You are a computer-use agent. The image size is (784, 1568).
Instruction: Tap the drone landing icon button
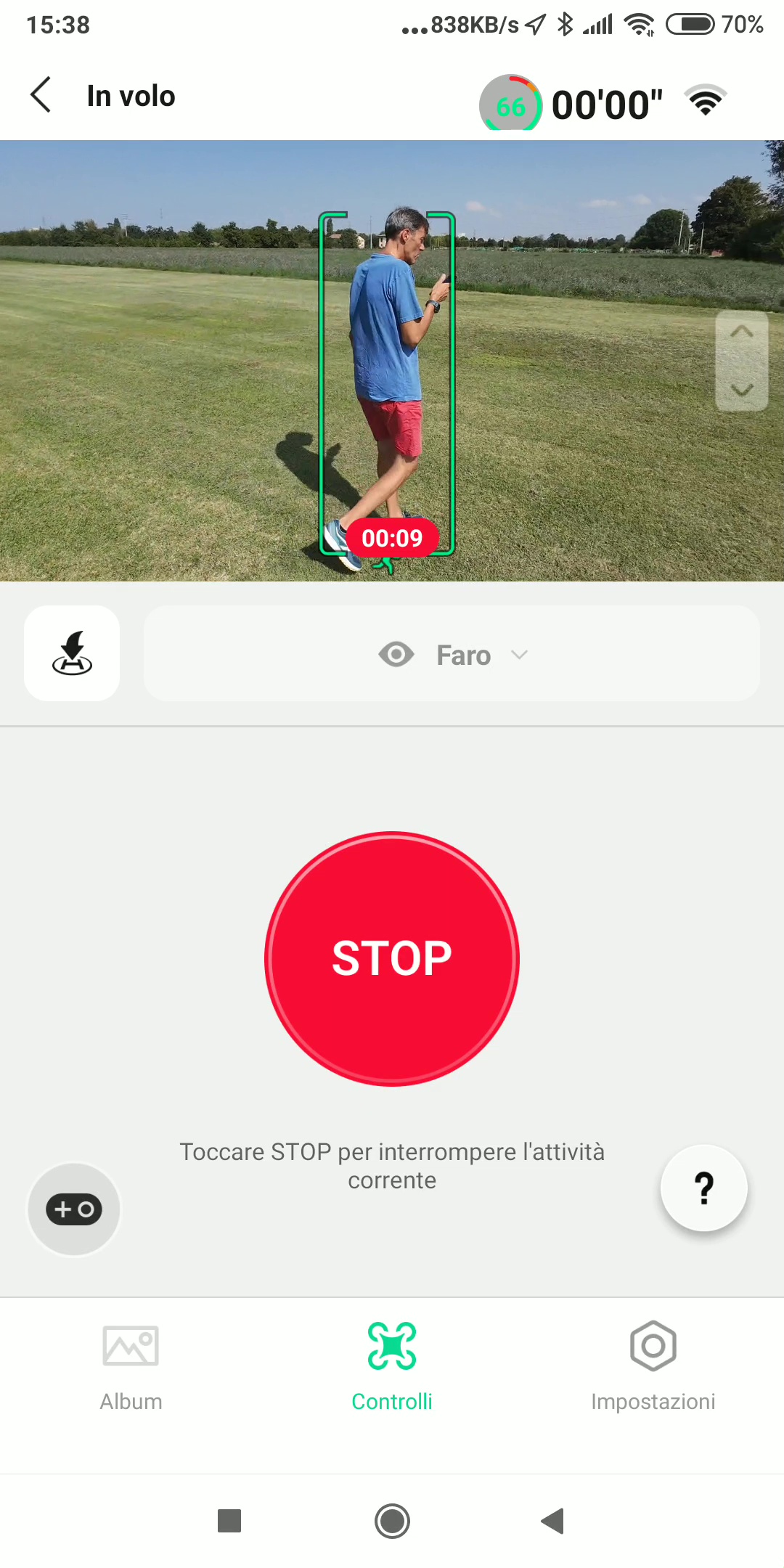point(72,653)
